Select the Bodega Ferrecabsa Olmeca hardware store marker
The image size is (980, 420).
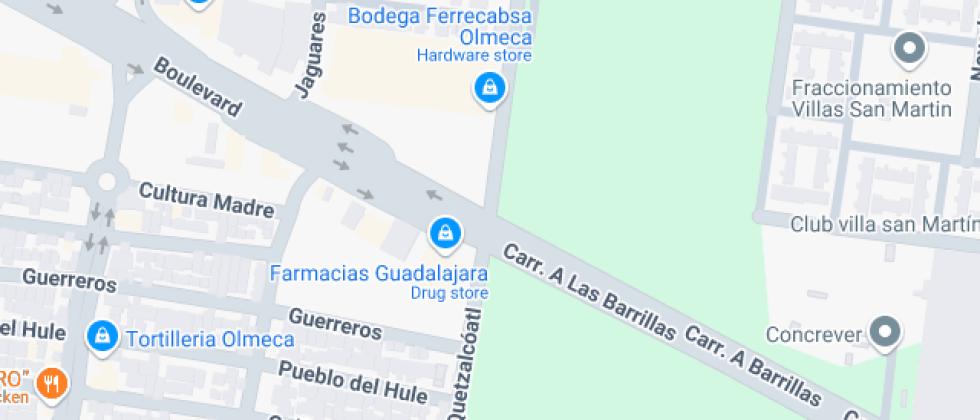point(488,88)
